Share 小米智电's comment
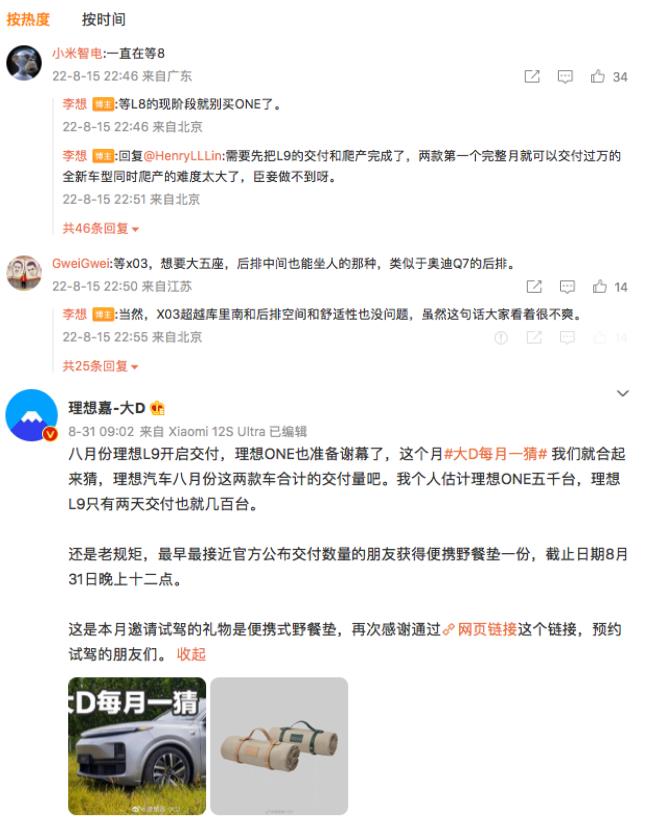 pos(532,76)
